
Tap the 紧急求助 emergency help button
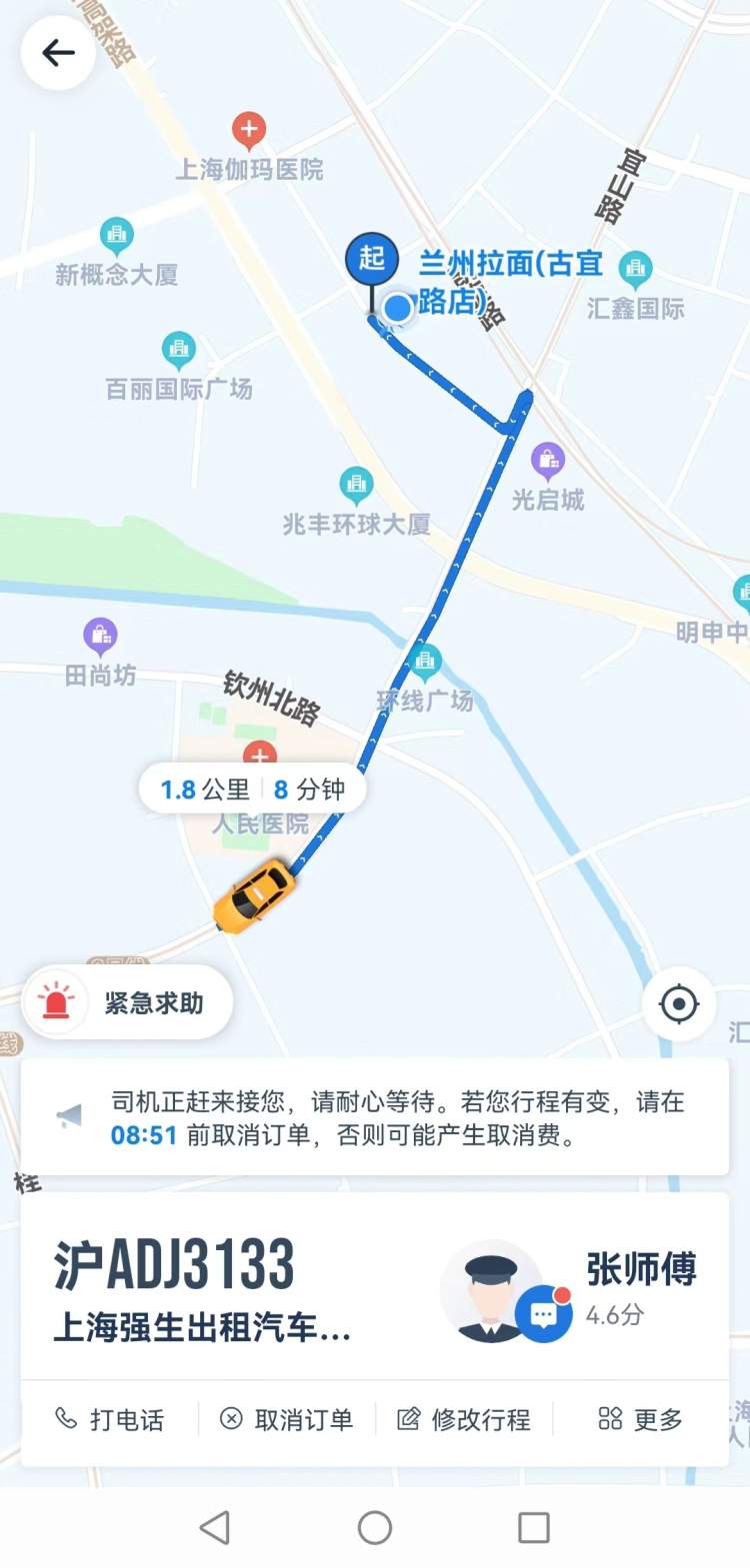coord(127,1001)
